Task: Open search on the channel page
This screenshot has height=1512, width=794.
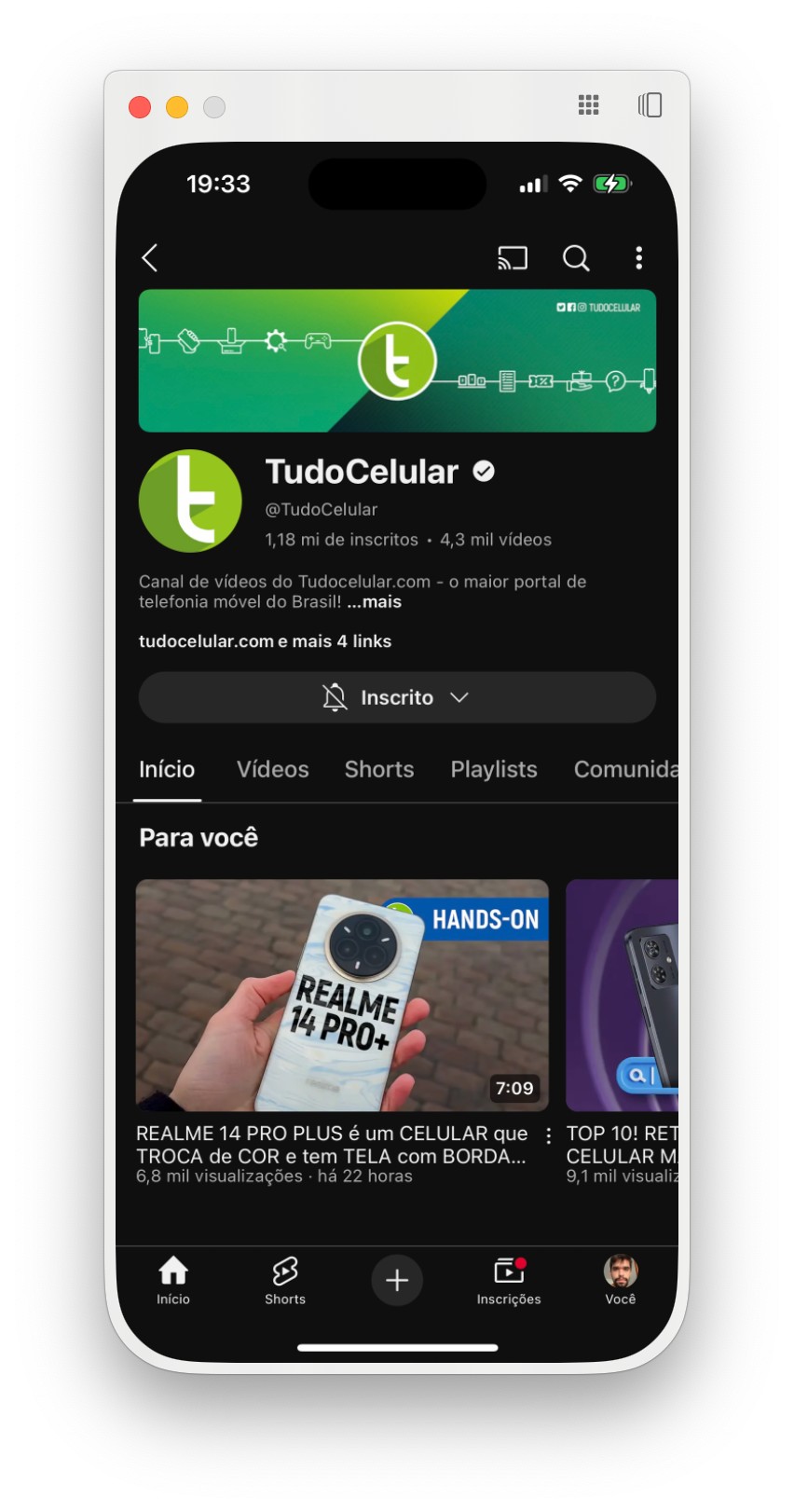Action: tap(576, 258)
